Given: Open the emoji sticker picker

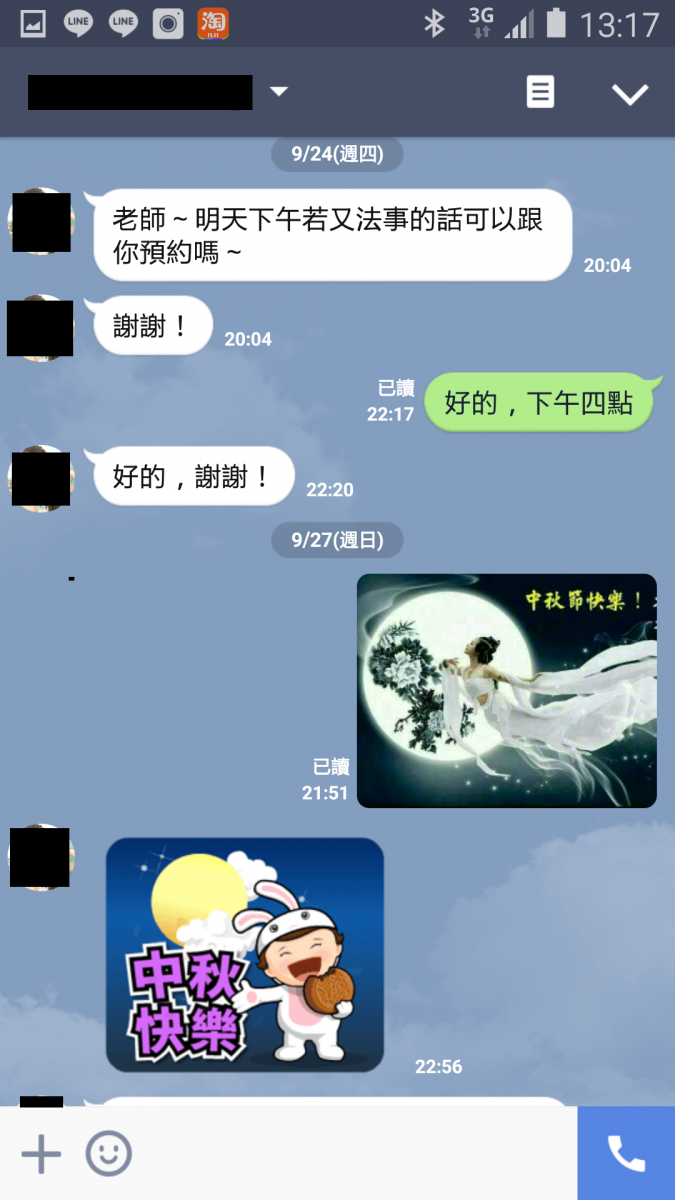Looking at the screenshot, I should (x=109, y=1155).
